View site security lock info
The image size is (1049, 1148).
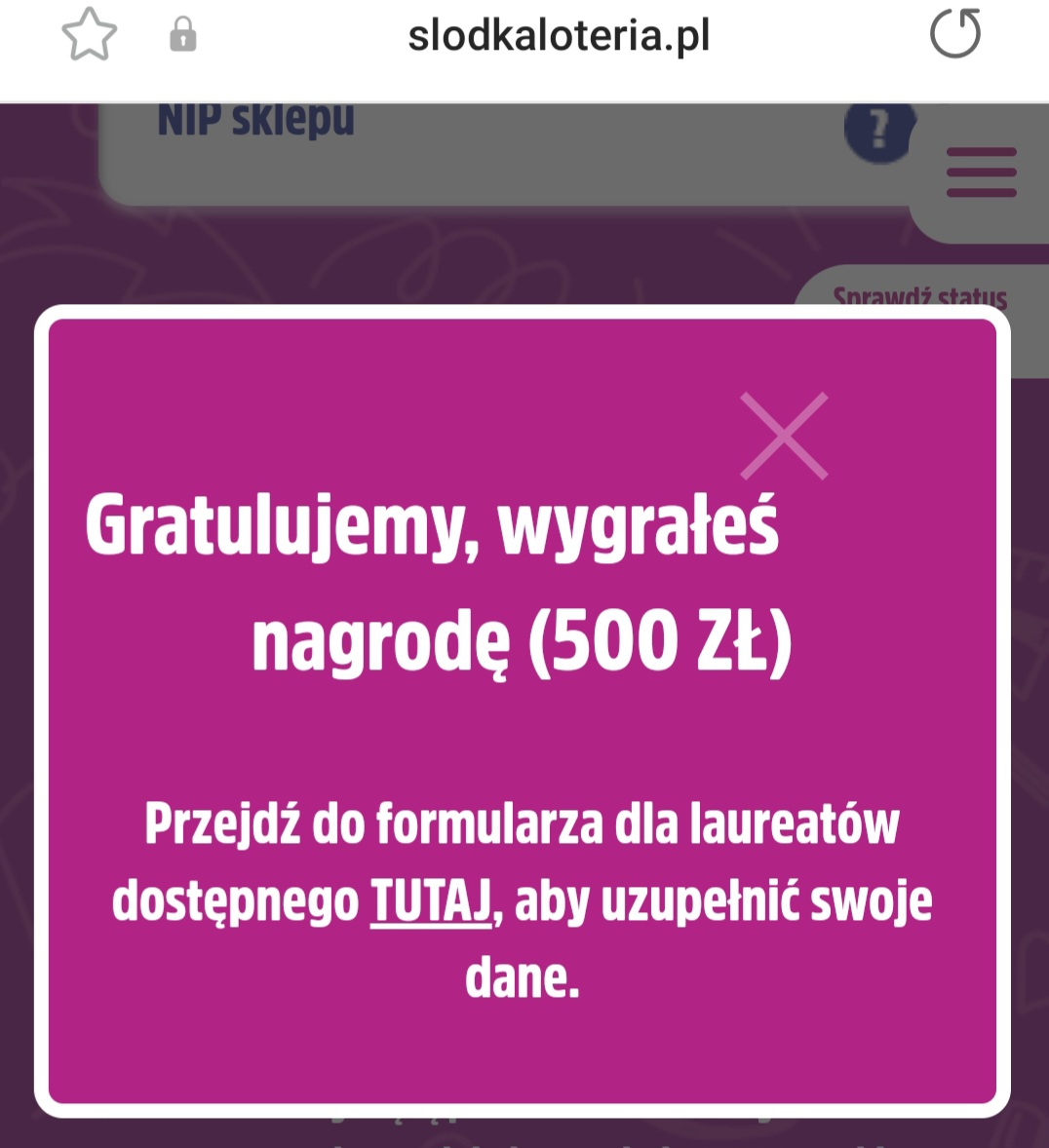click(183, 36)
